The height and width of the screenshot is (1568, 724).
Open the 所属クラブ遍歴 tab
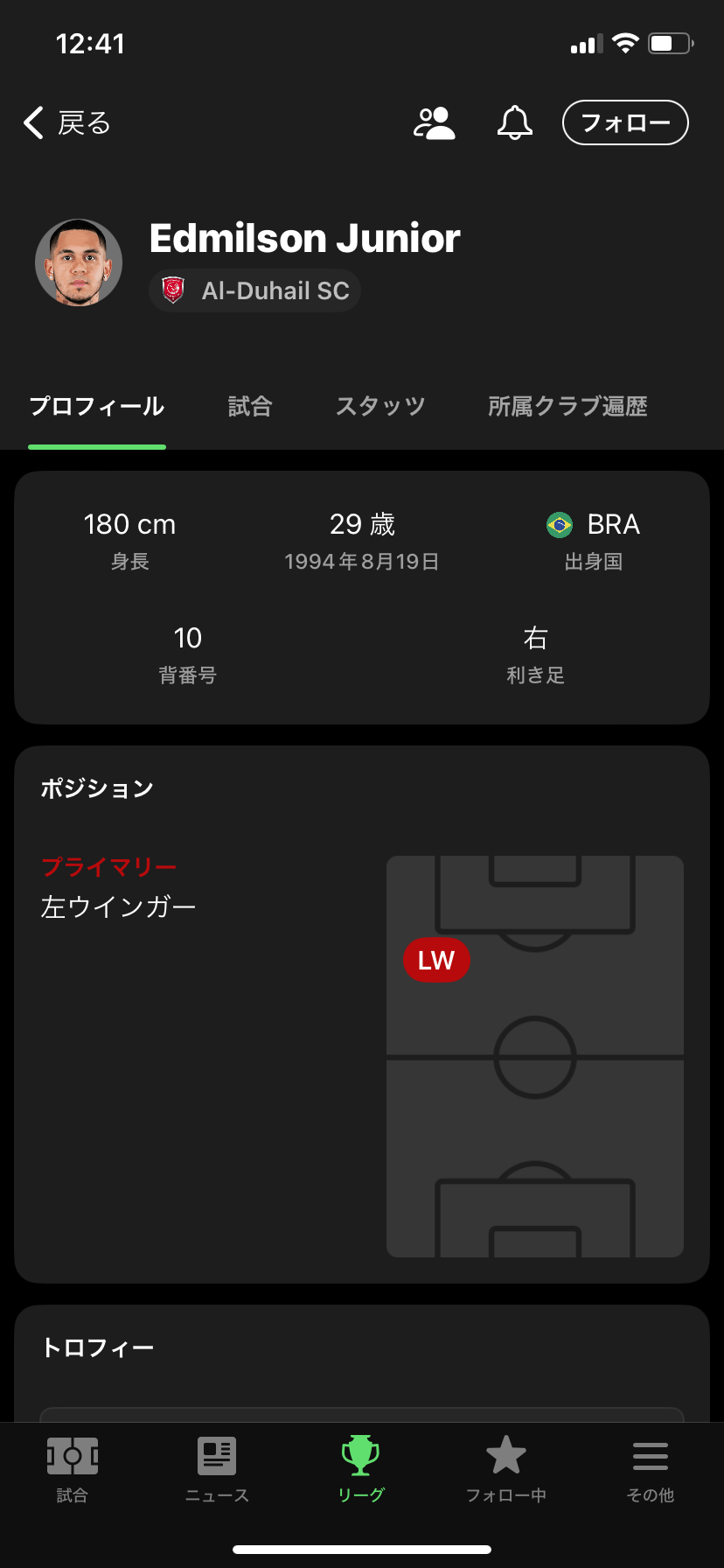point(567,407)
